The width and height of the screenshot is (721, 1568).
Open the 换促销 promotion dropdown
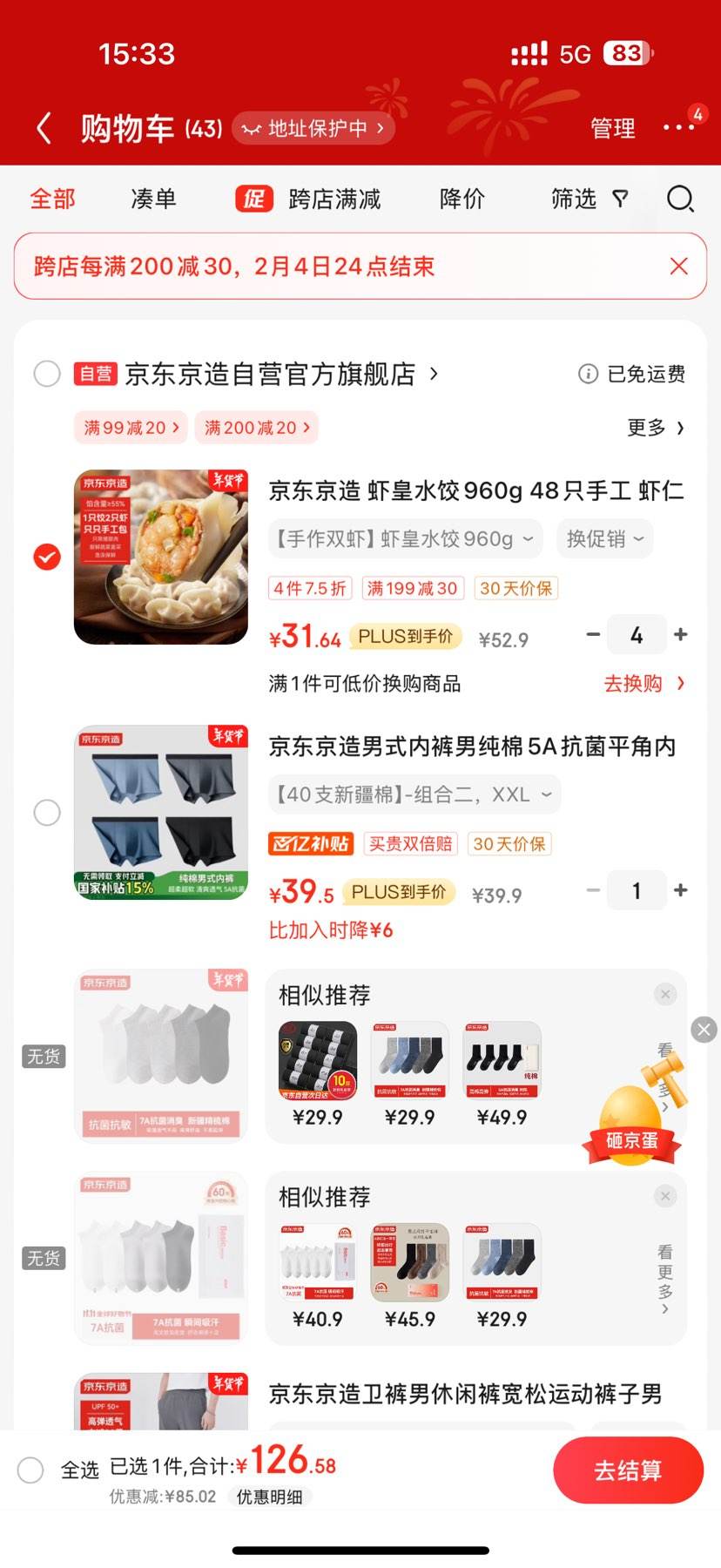coord(604,538)
